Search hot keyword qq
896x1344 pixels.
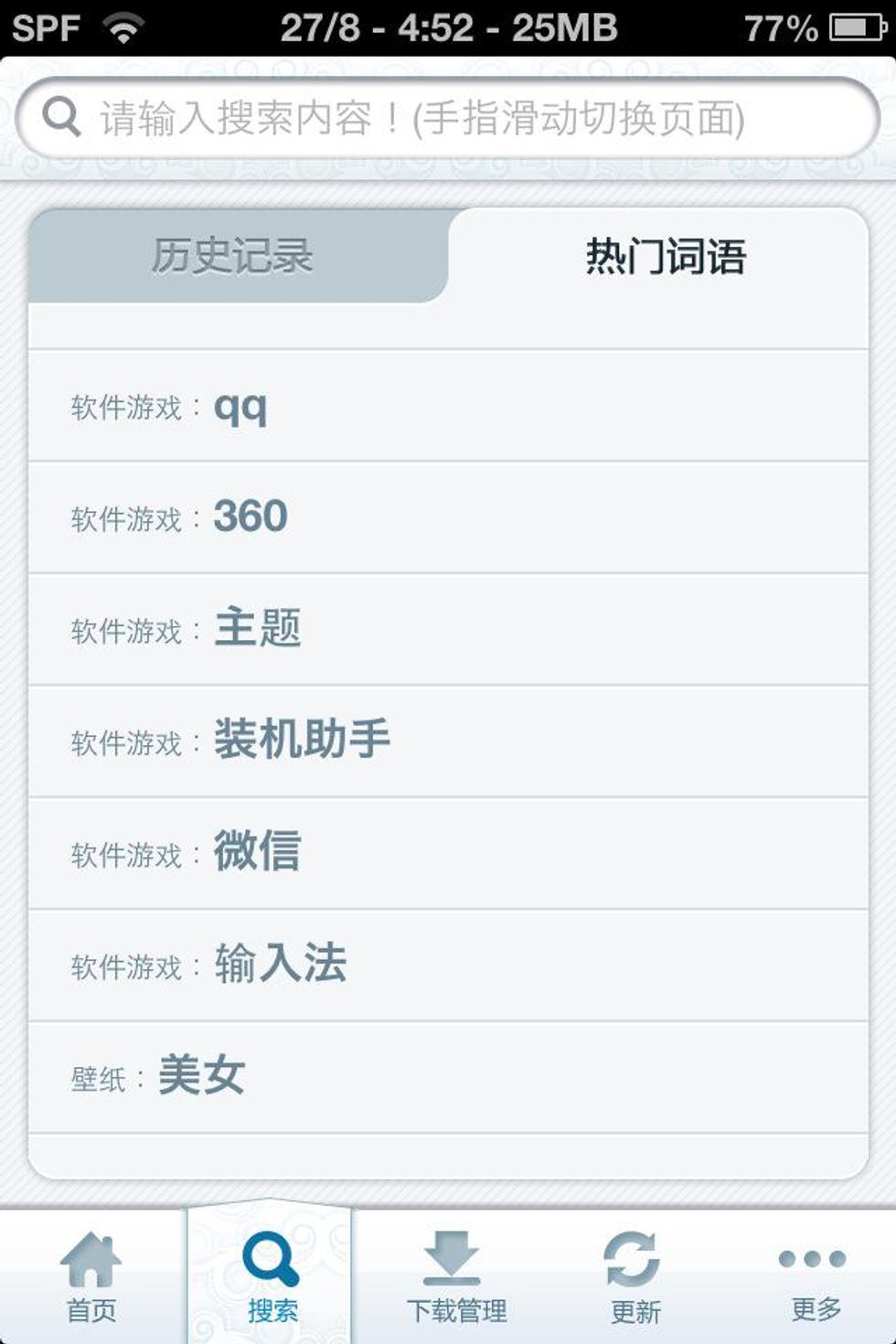tap(448, 406)
